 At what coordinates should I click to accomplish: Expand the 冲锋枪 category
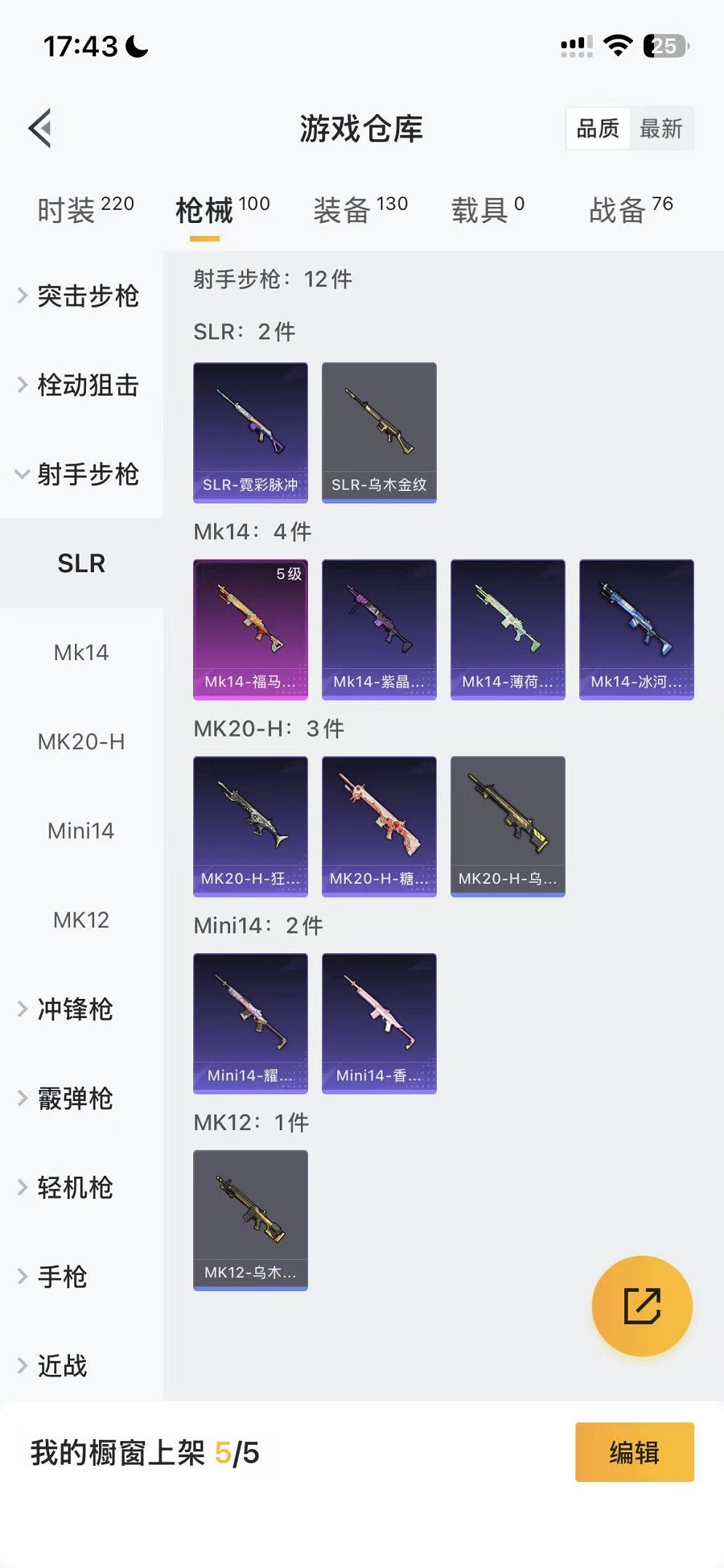pyautogui.click(x=73, y=1009)
